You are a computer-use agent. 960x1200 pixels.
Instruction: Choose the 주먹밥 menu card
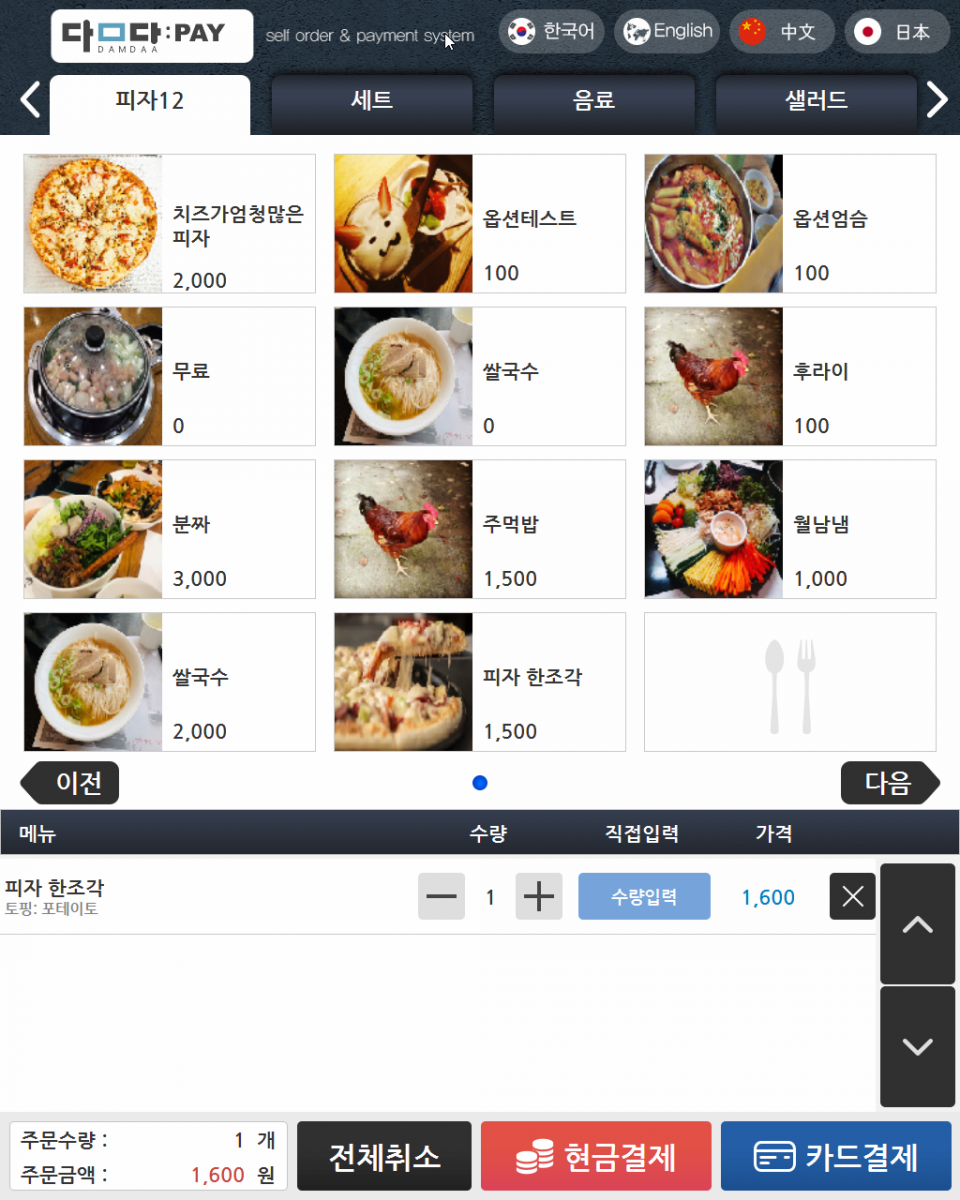[x=479, y=529]
